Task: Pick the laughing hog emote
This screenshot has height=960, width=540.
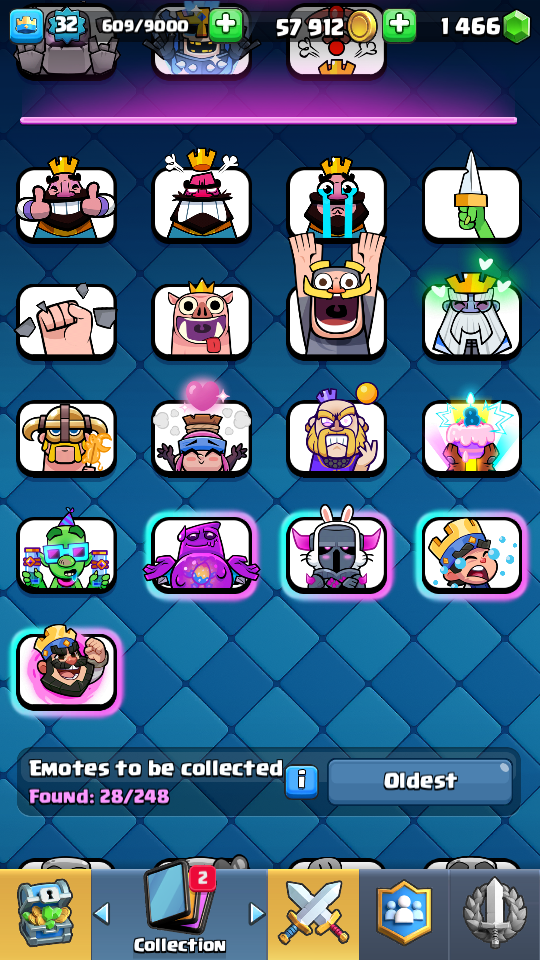Action: click(201, 318)
